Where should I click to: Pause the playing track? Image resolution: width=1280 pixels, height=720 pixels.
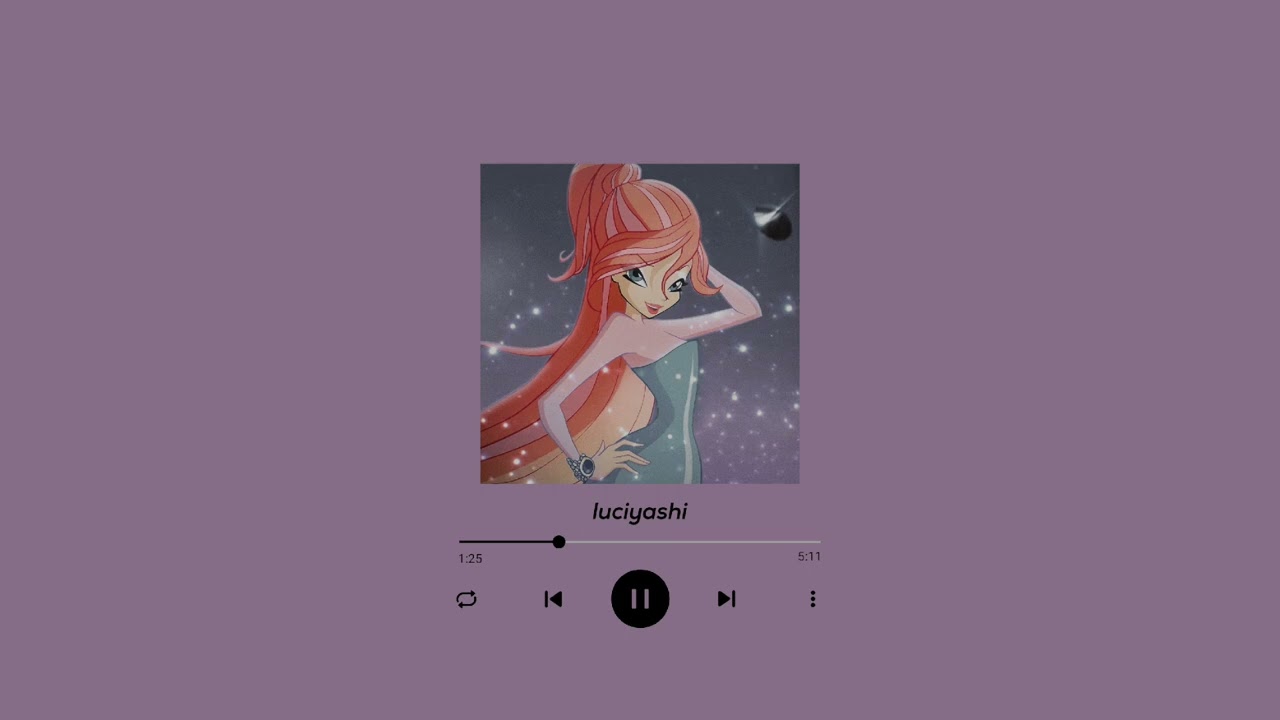click(x=640, y=599)
